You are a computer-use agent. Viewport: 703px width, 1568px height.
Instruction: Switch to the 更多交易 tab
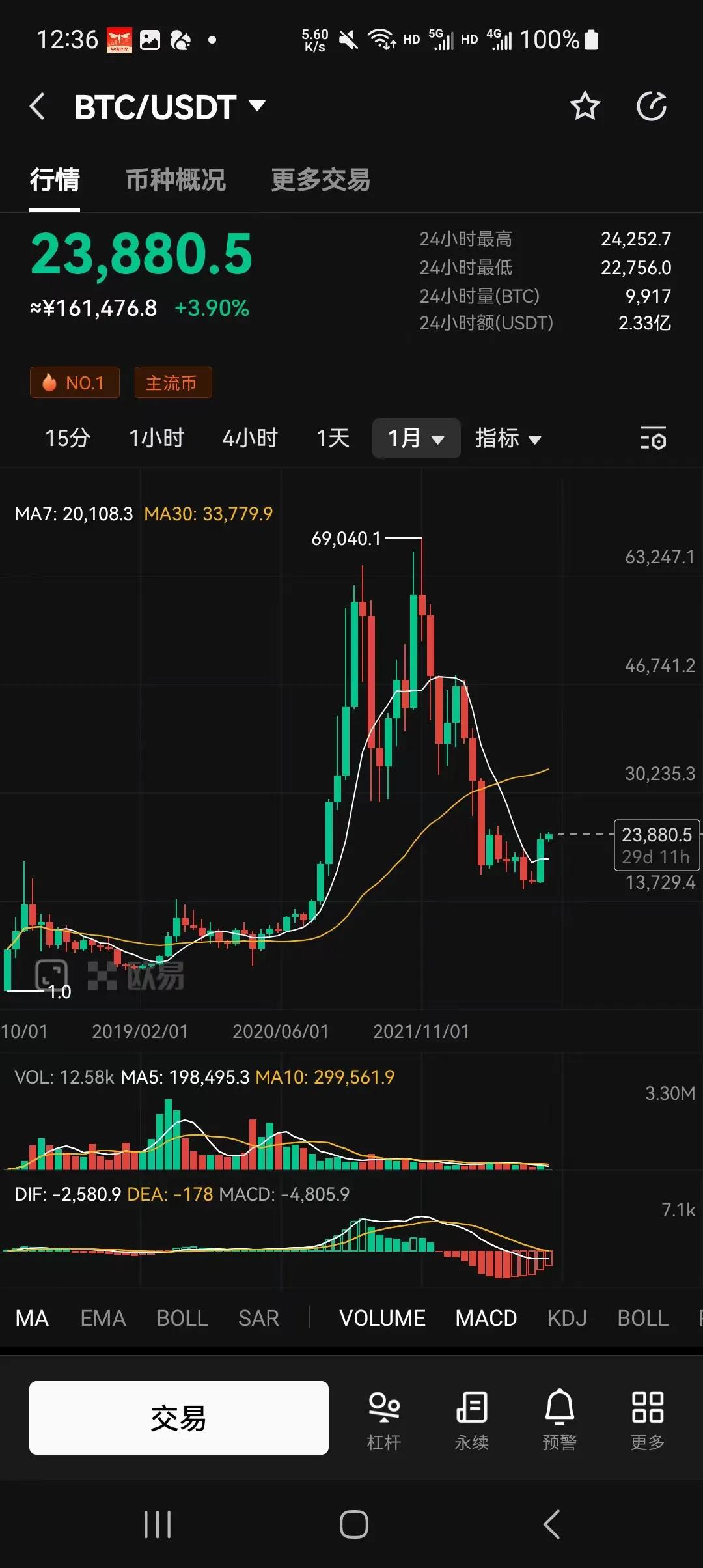320,180
